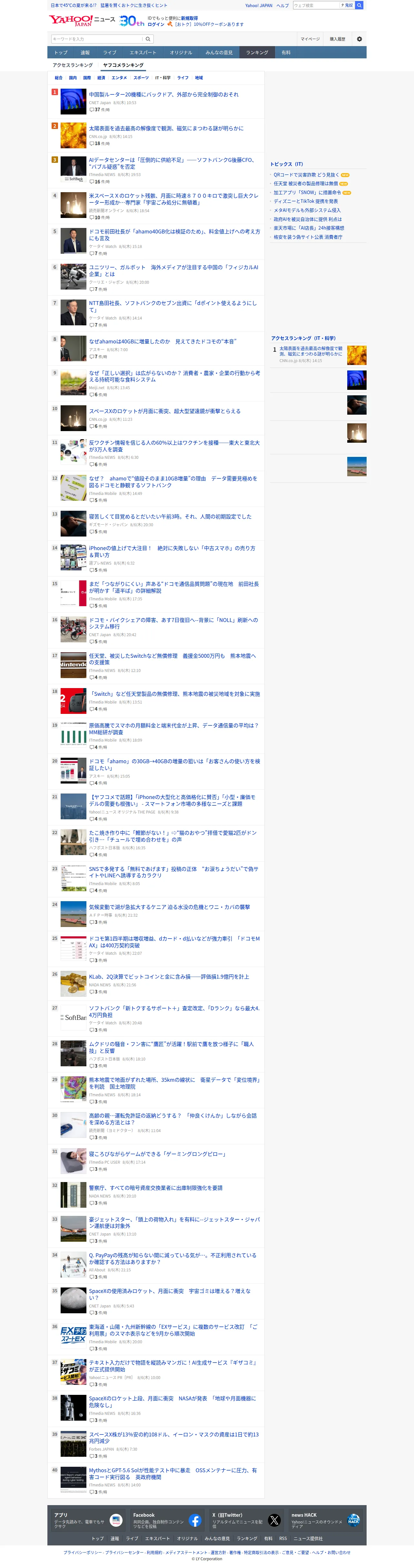Screen dimensions: 414x1568
Task: Open topic QRコードで災害詐欺
Action: point(306,175)
